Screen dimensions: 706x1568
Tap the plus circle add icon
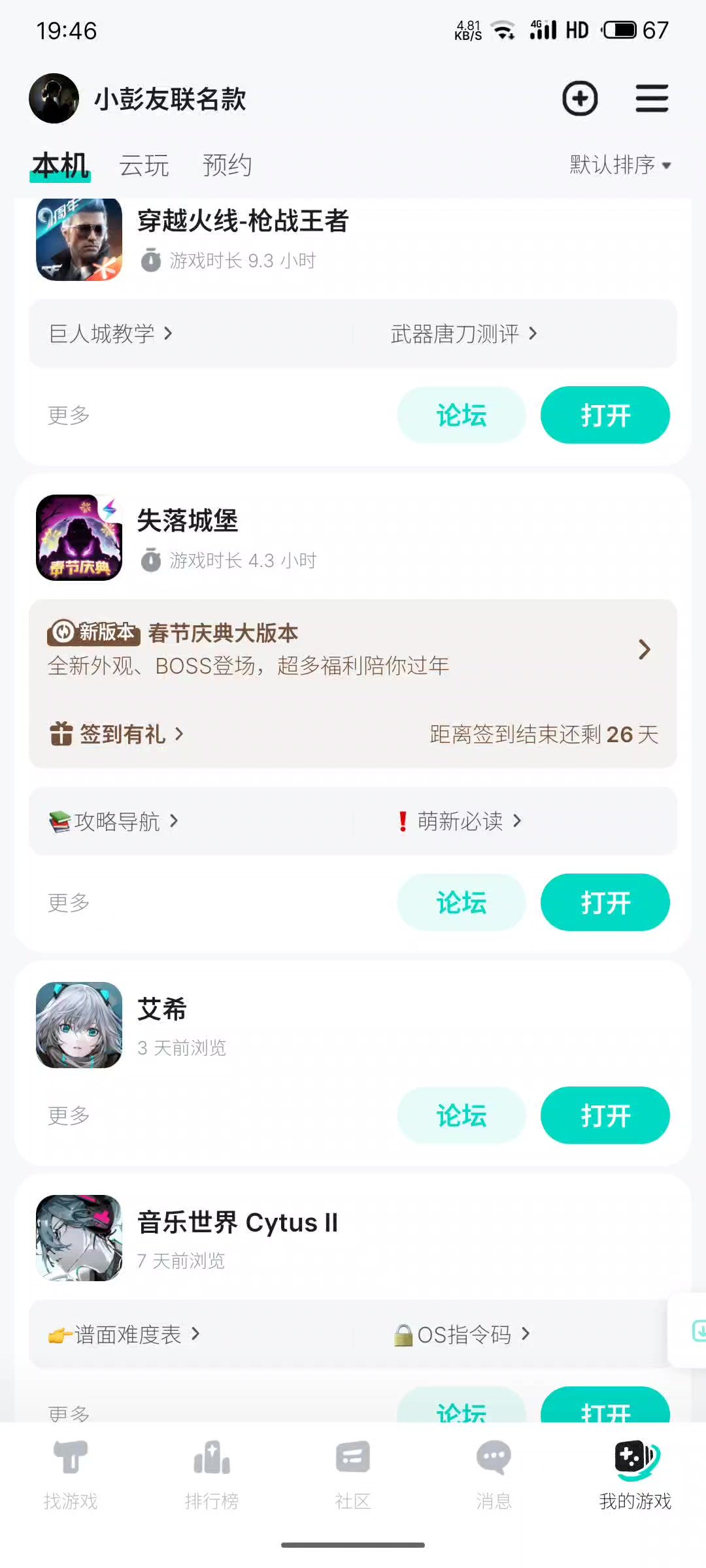(x=580, y=99)
